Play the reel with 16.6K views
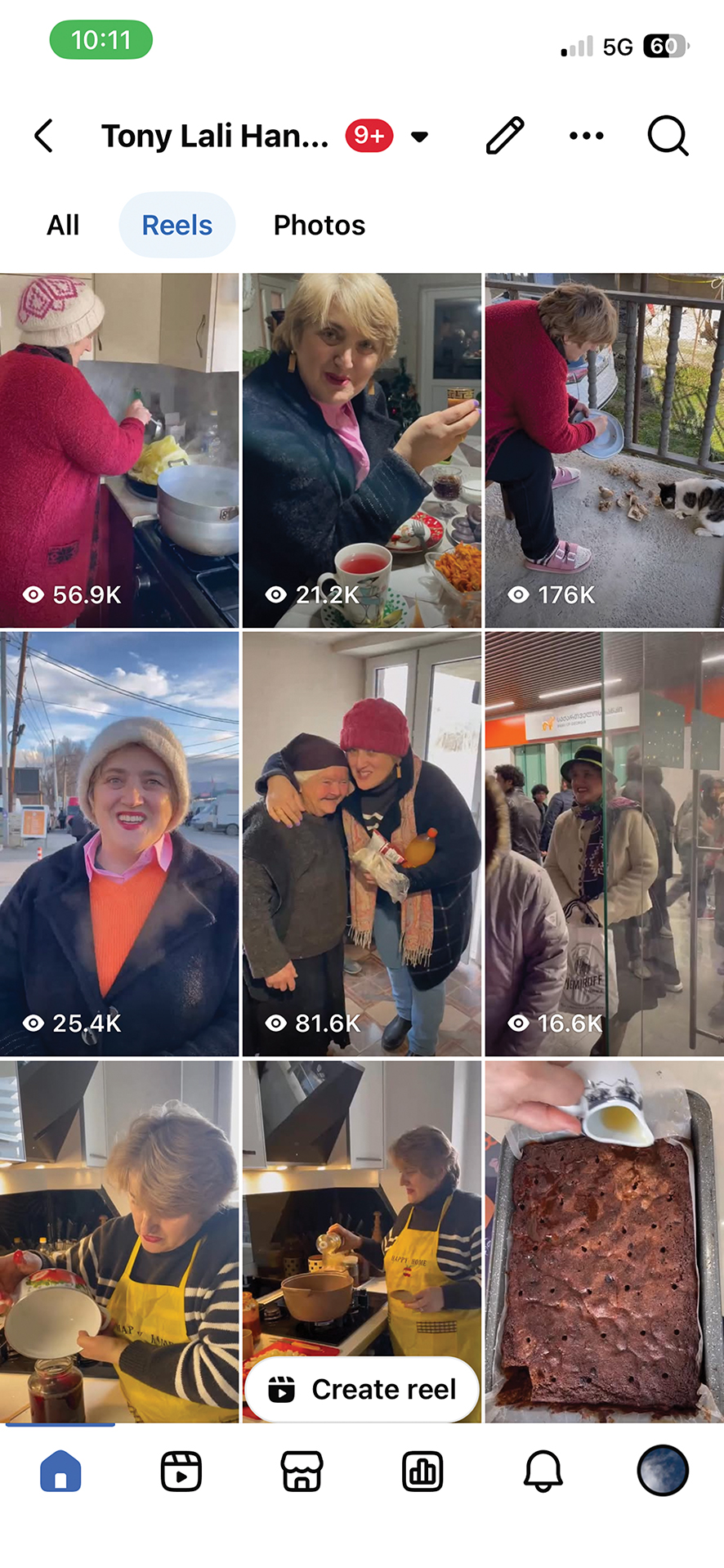 [605, 842]
